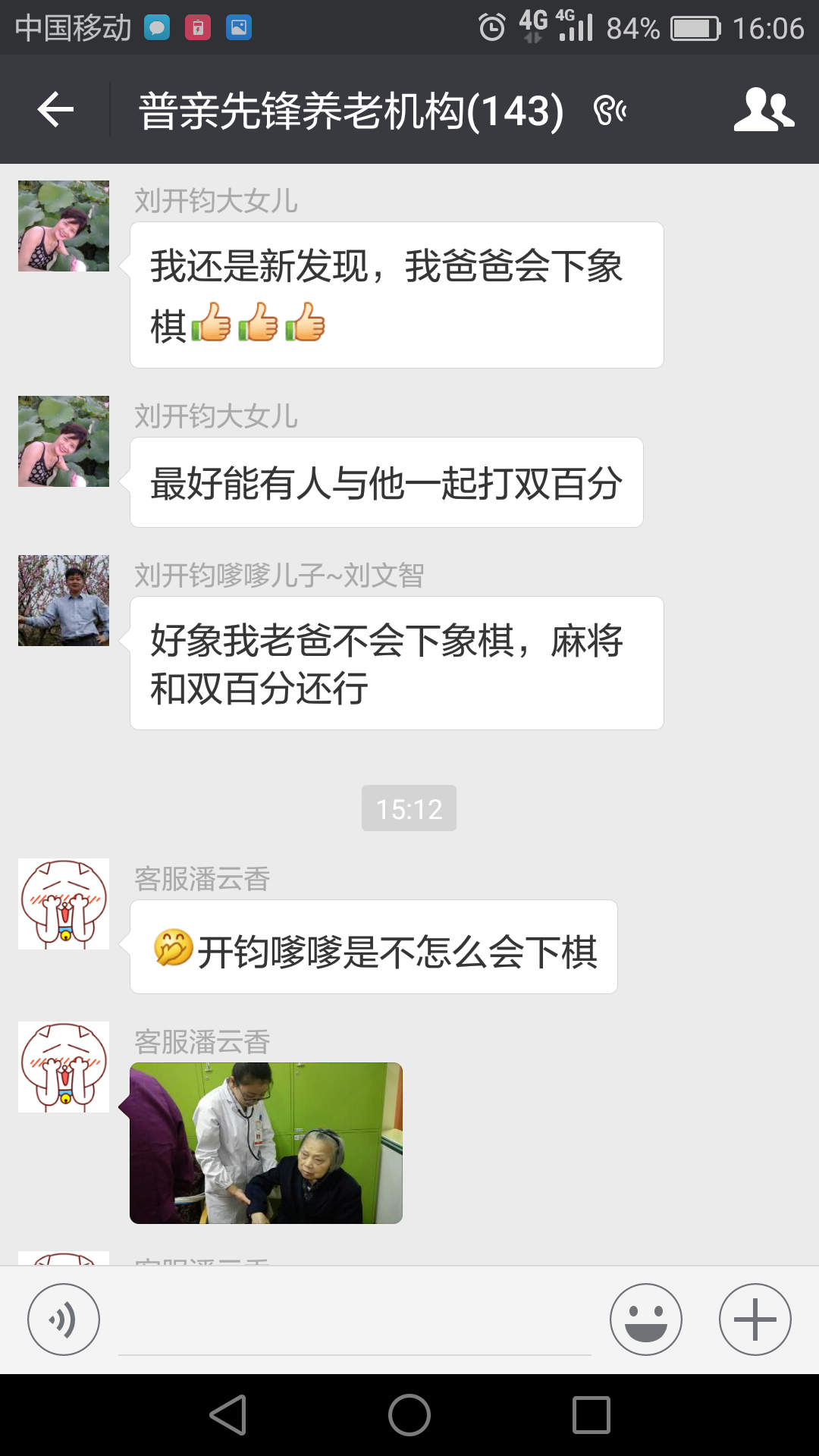Open 客服潘云香's avatar beside 下棋 message
Screen dimensions: 819x1456
tap(64, 904)
